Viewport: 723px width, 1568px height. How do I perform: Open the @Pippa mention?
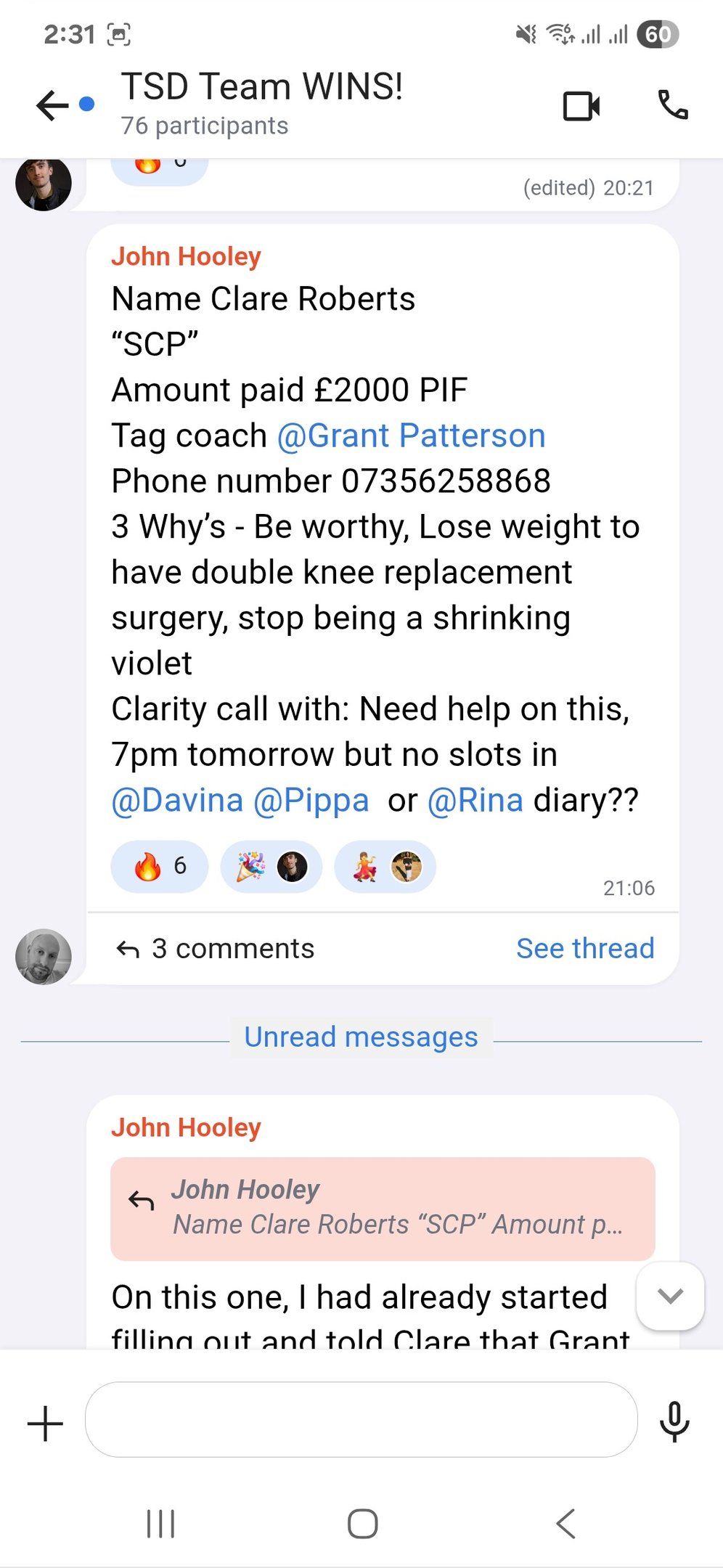tap(311, 801)
